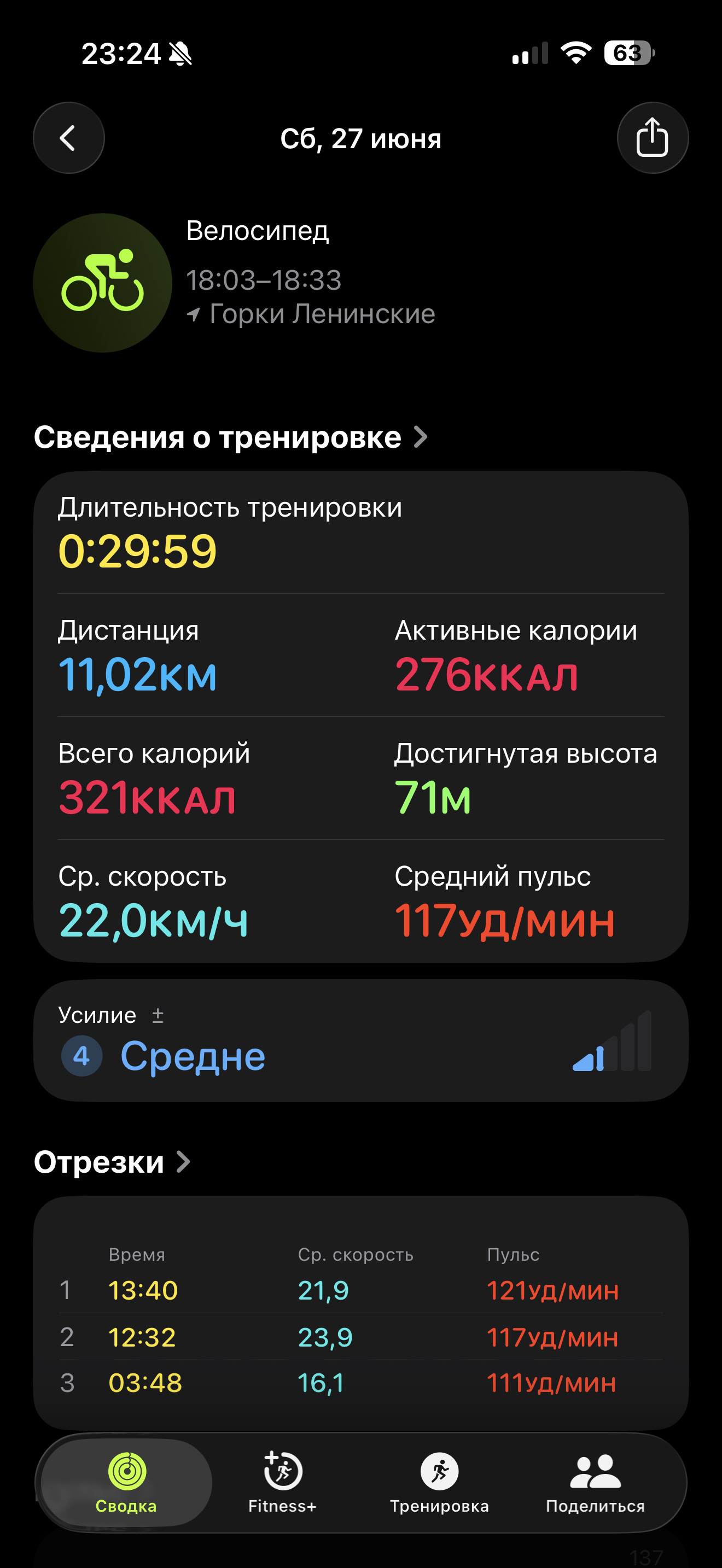This screenshot has height=1568, width=722.
Task: Share this cycling workout via share icon
Action: tap(653, 138)
